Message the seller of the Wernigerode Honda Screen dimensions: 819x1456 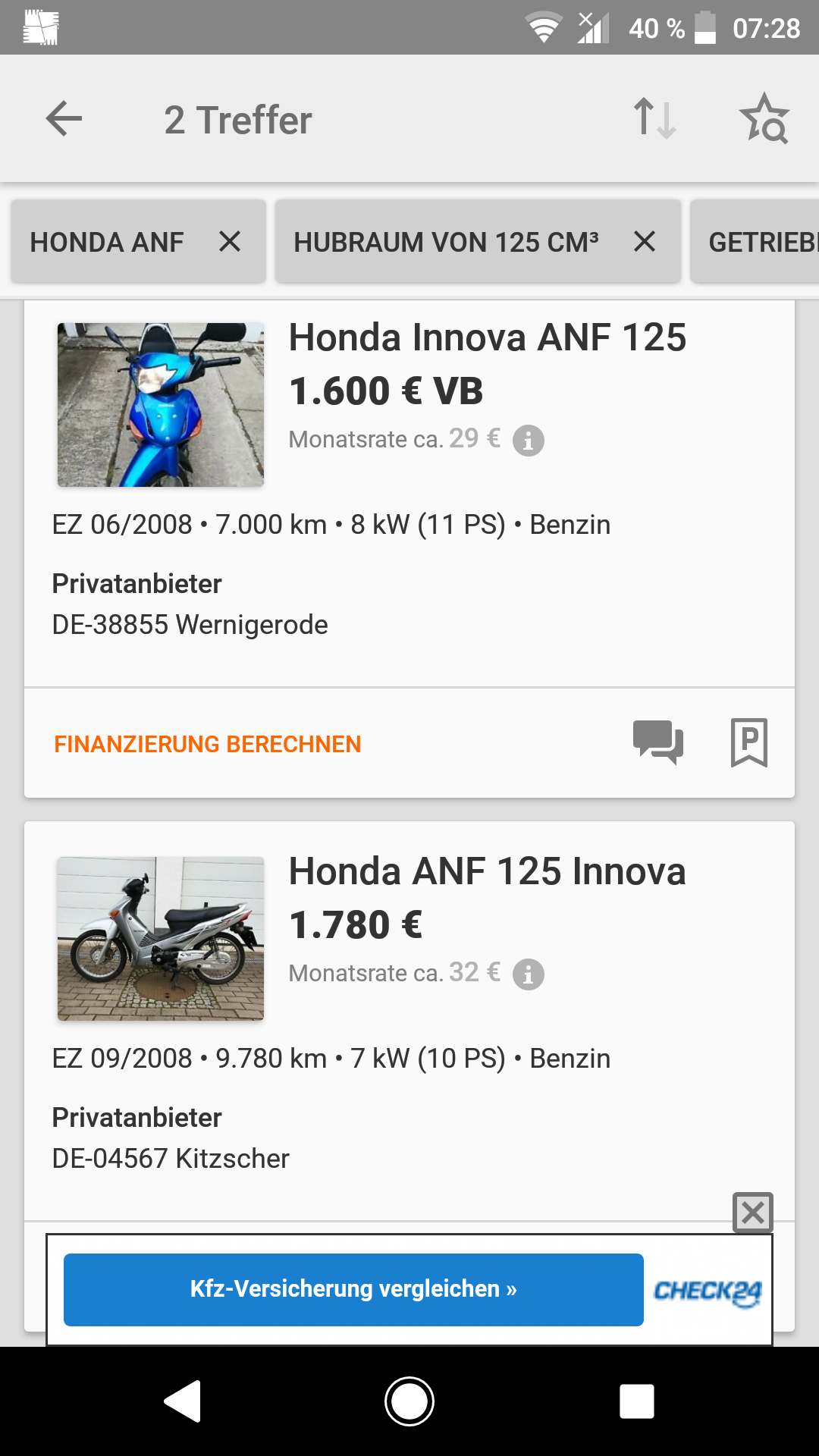[657, 742]
